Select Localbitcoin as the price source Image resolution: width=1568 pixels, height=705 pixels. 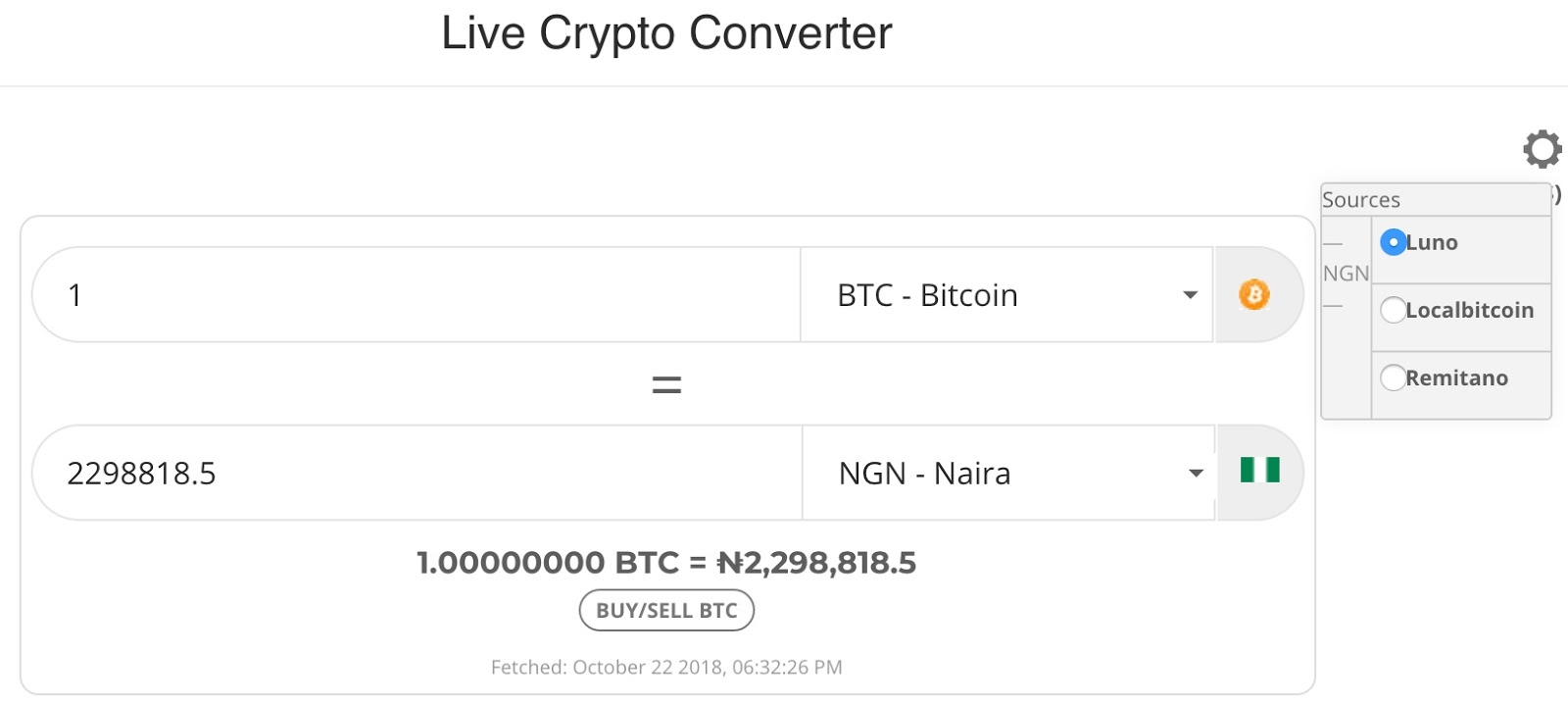pos(1393,310)
